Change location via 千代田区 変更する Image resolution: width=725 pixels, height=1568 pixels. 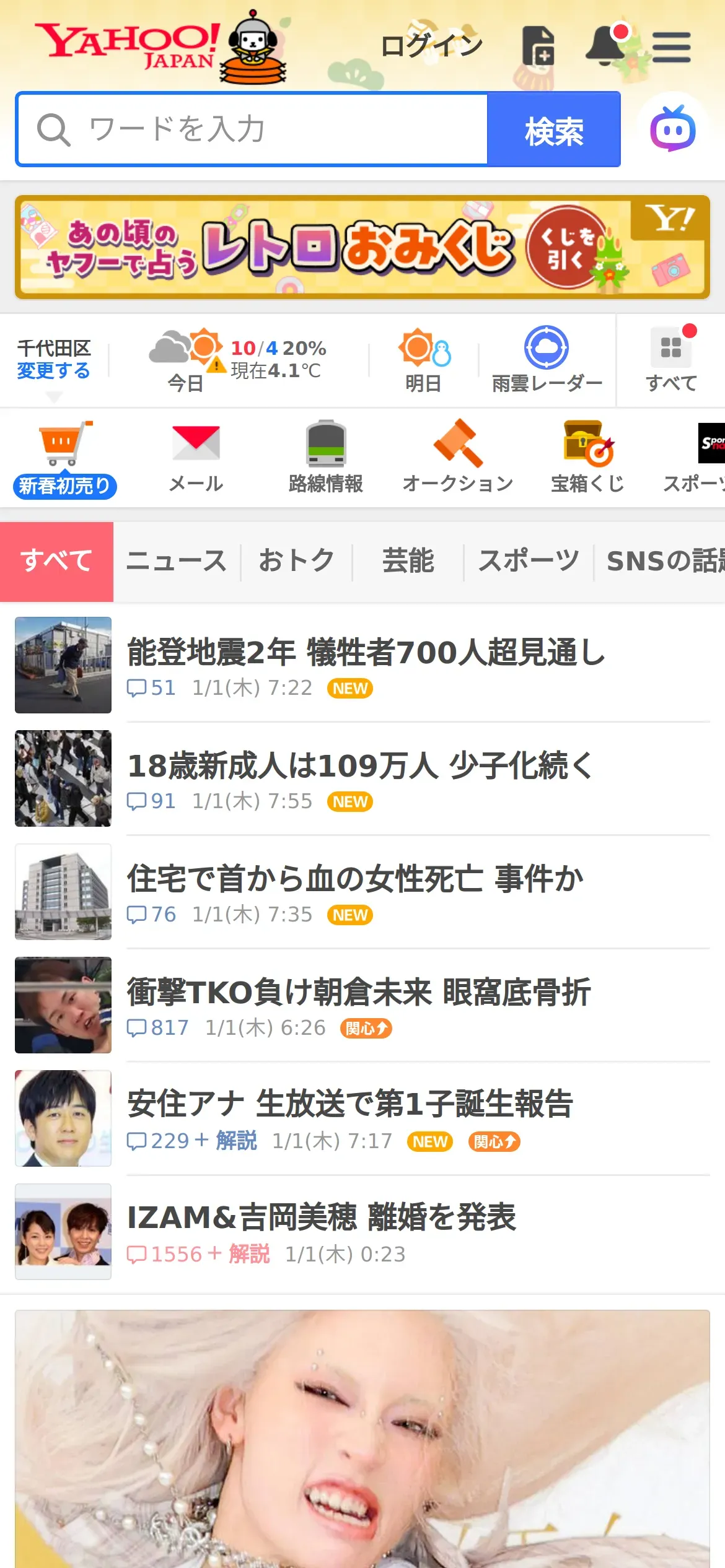(x=54, y=359)
